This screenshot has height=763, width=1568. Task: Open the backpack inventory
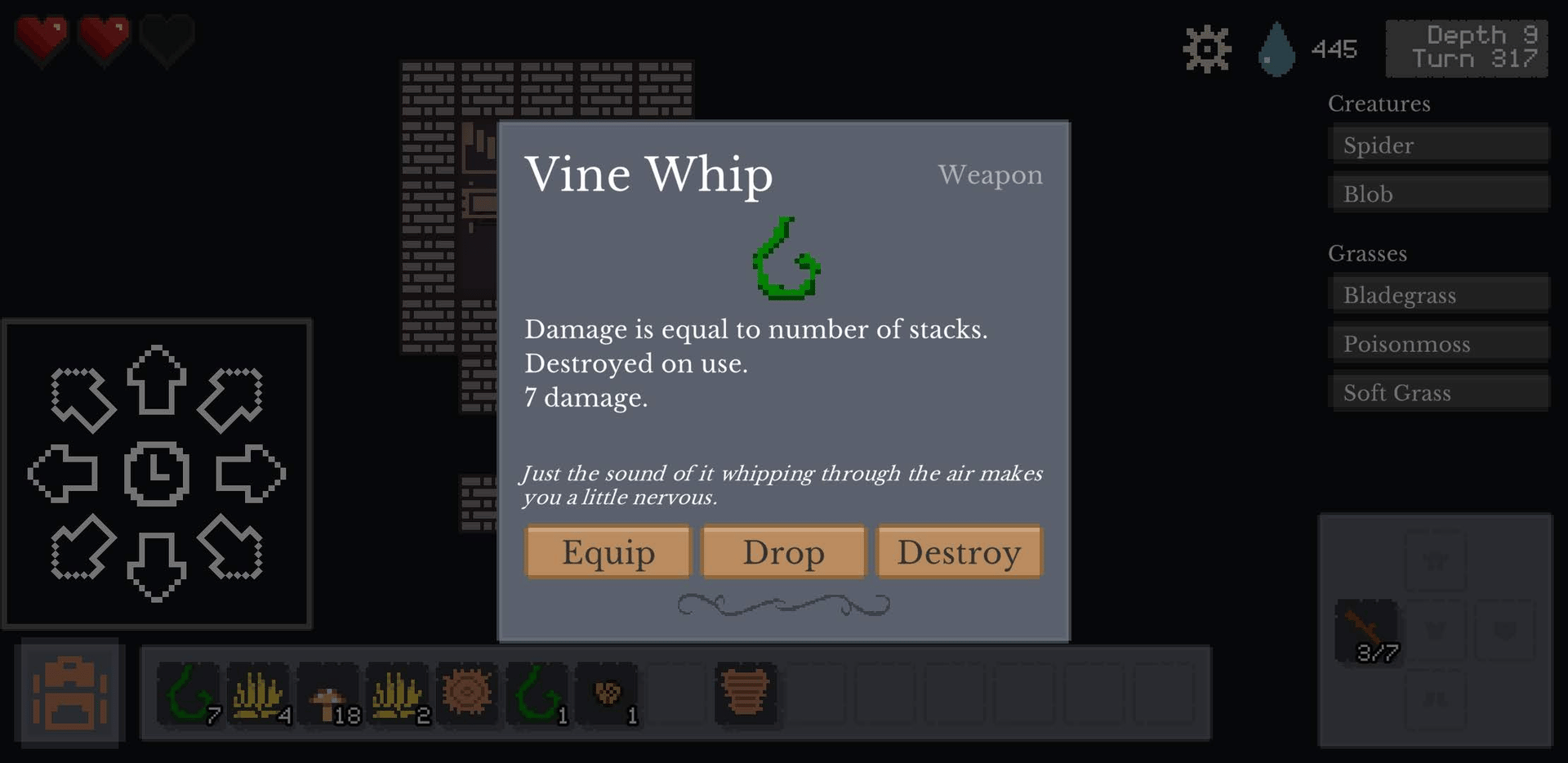click(x=70, y=693)
